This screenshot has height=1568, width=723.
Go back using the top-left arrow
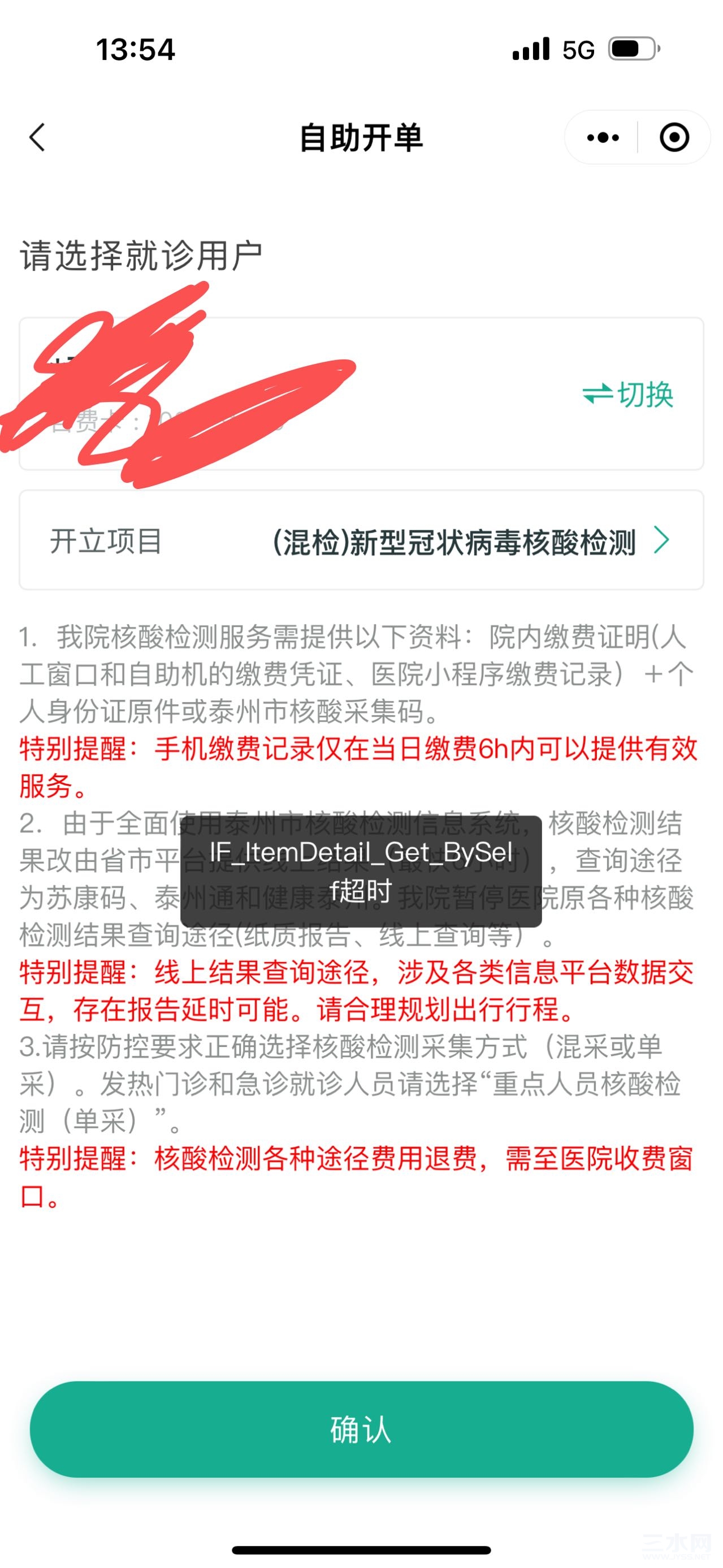(38, 137)
